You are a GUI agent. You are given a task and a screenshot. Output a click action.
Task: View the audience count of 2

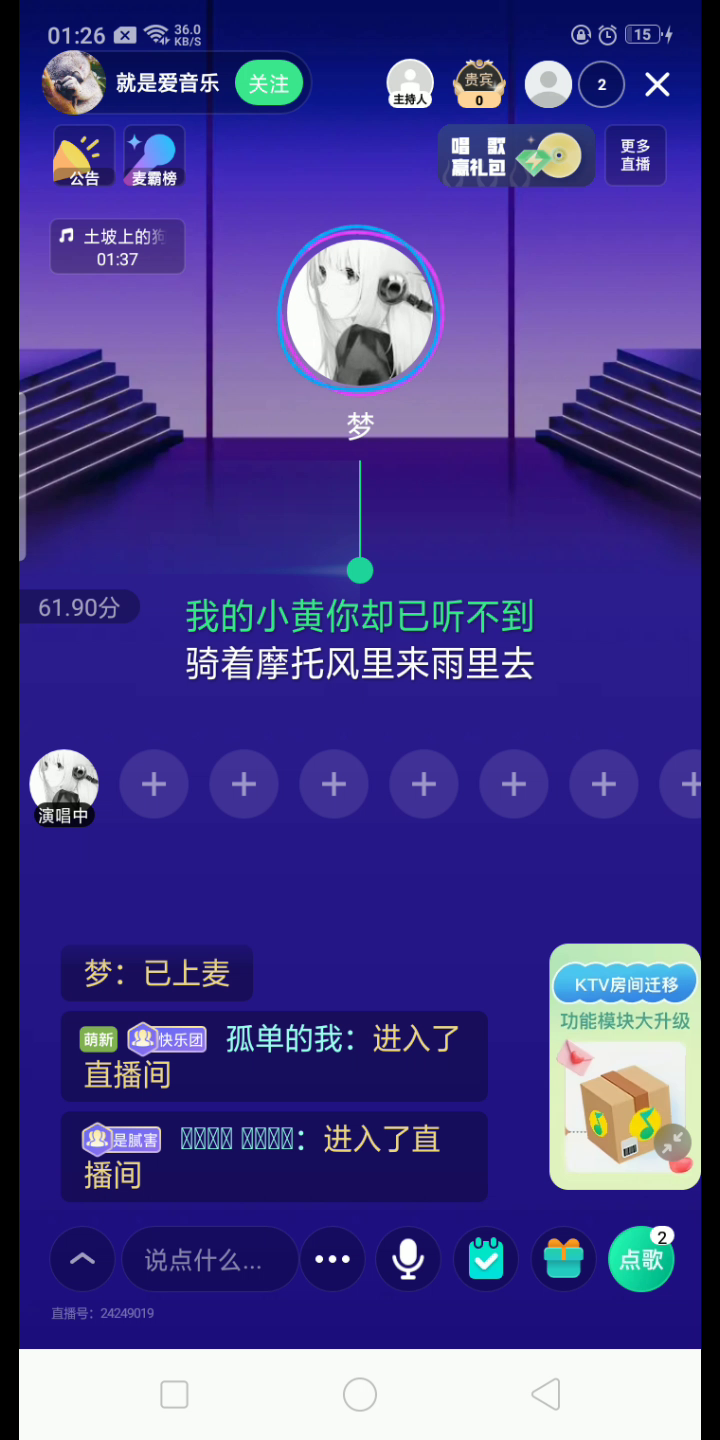click(601, 85)
